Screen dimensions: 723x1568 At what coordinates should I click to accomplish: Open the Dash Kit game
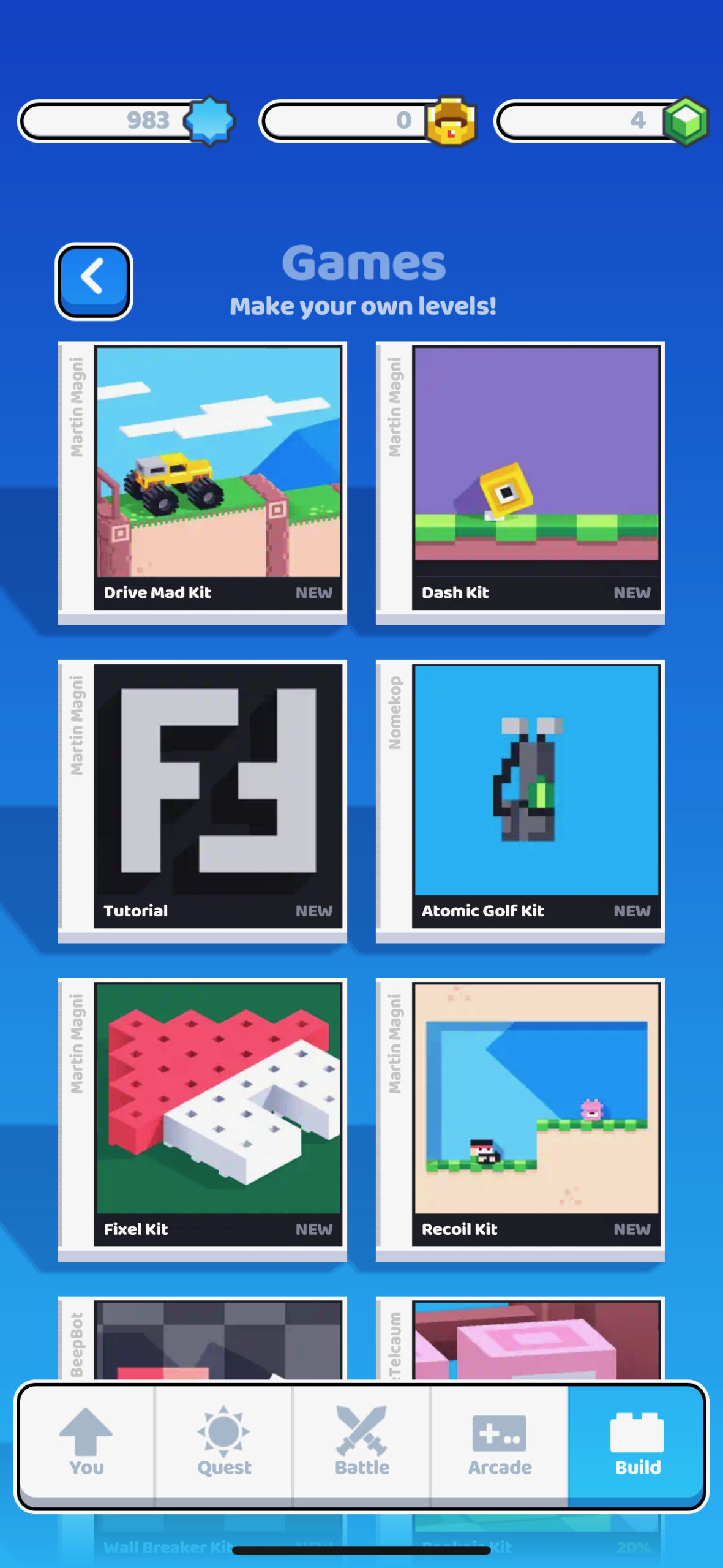(520, 483)
